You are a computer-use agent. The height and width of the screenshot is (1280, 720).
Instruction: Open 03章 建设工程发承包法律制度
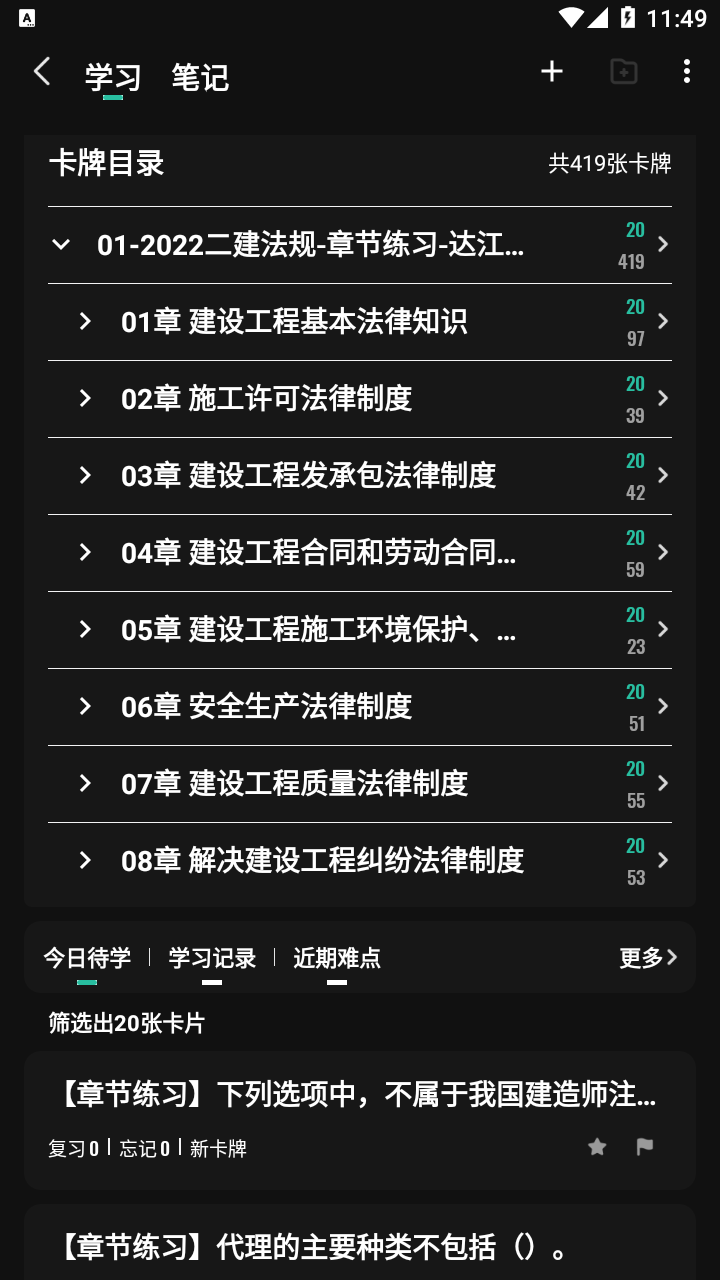[x=308, y=476]
